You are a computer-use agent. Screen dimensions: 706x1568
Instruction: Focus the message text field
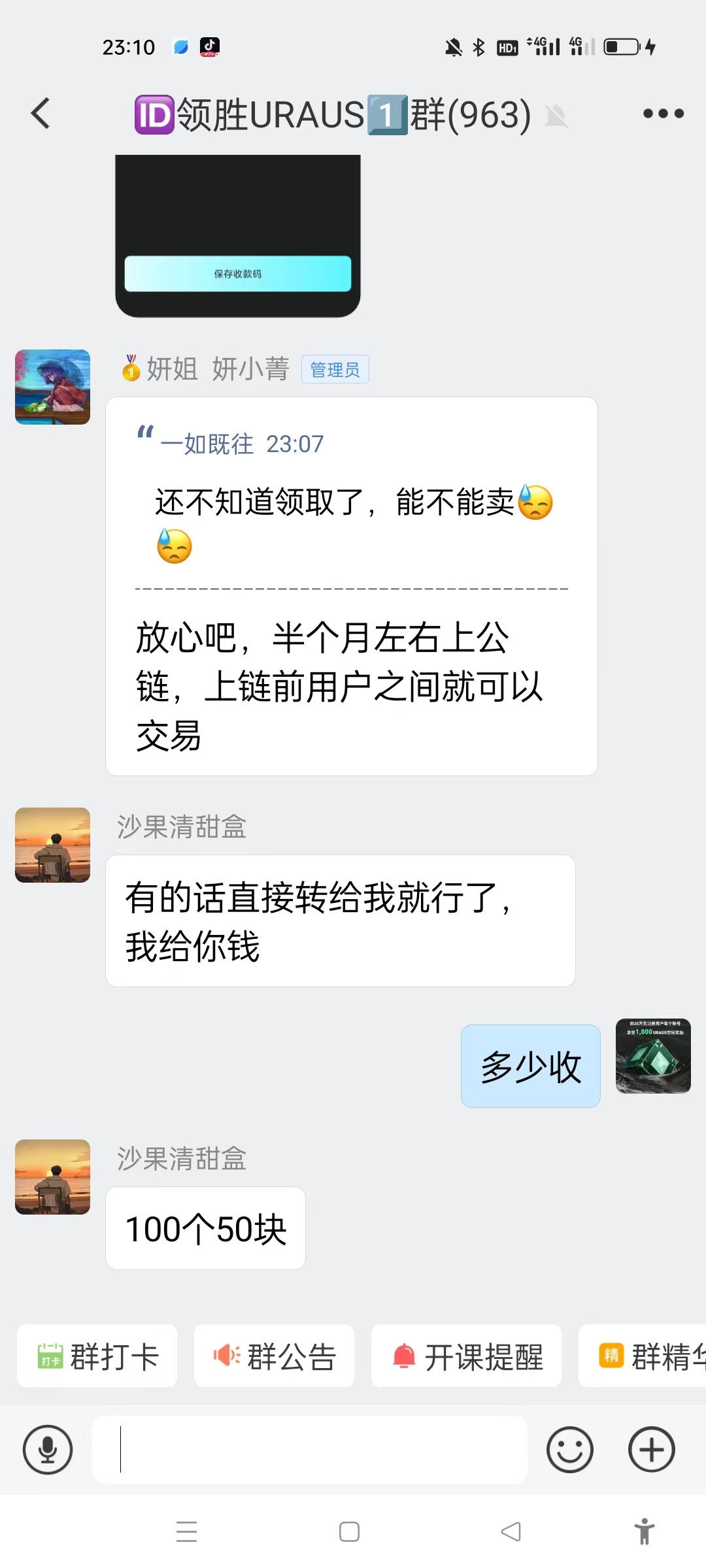[x=310, y=1450]
